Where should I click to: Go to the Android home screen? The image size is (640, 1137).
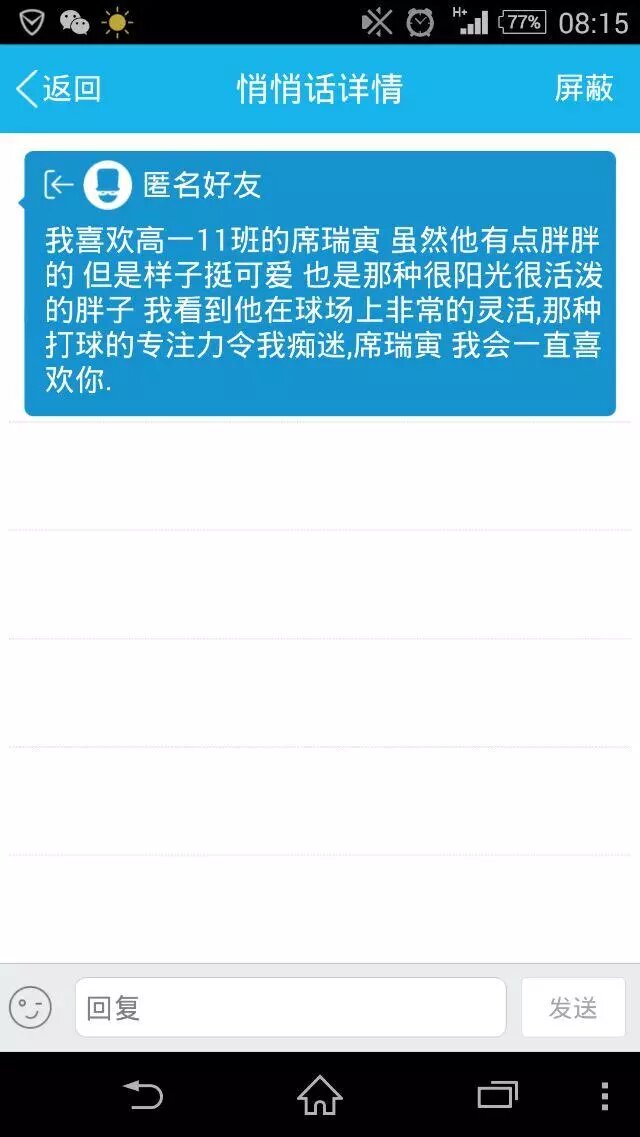coord(320,1095)
